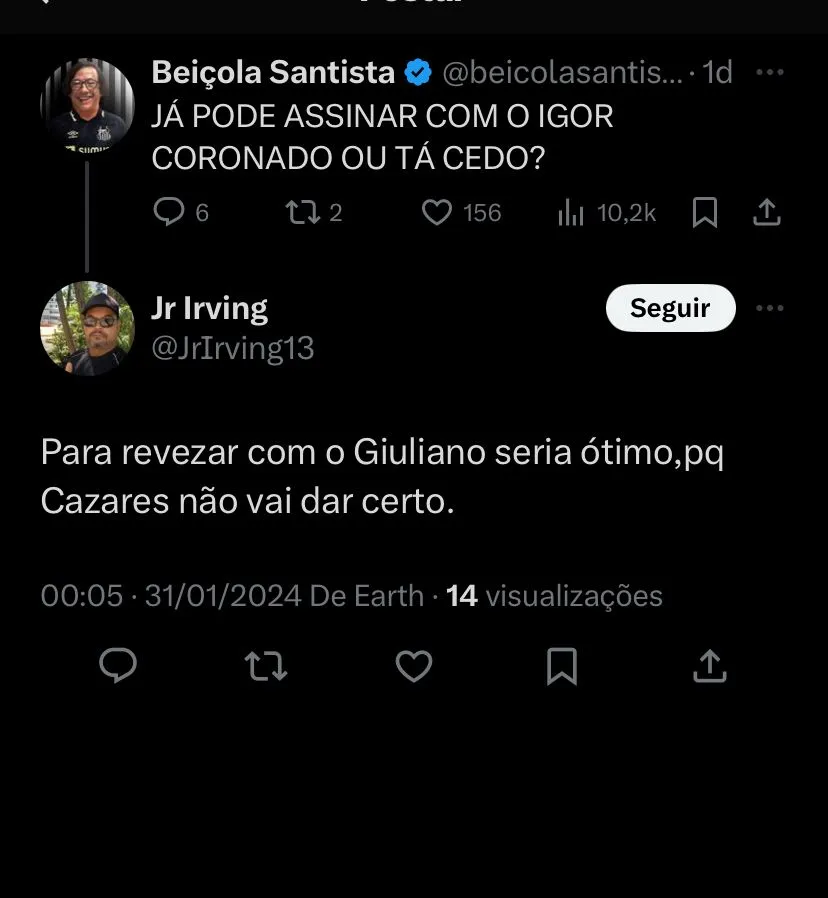Share Beiçola Santista's post
This screenshot has height=898, width=828.
767,212
